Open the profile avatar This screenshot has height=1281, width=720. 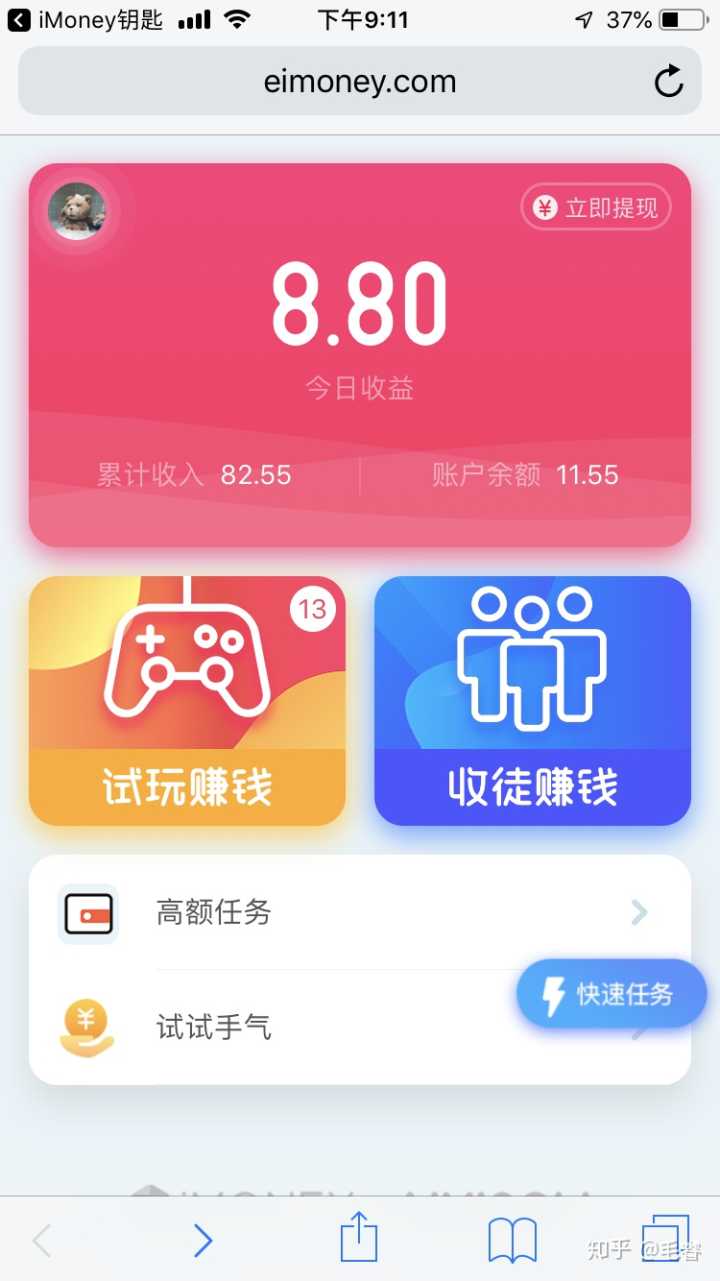click(77, 211)
